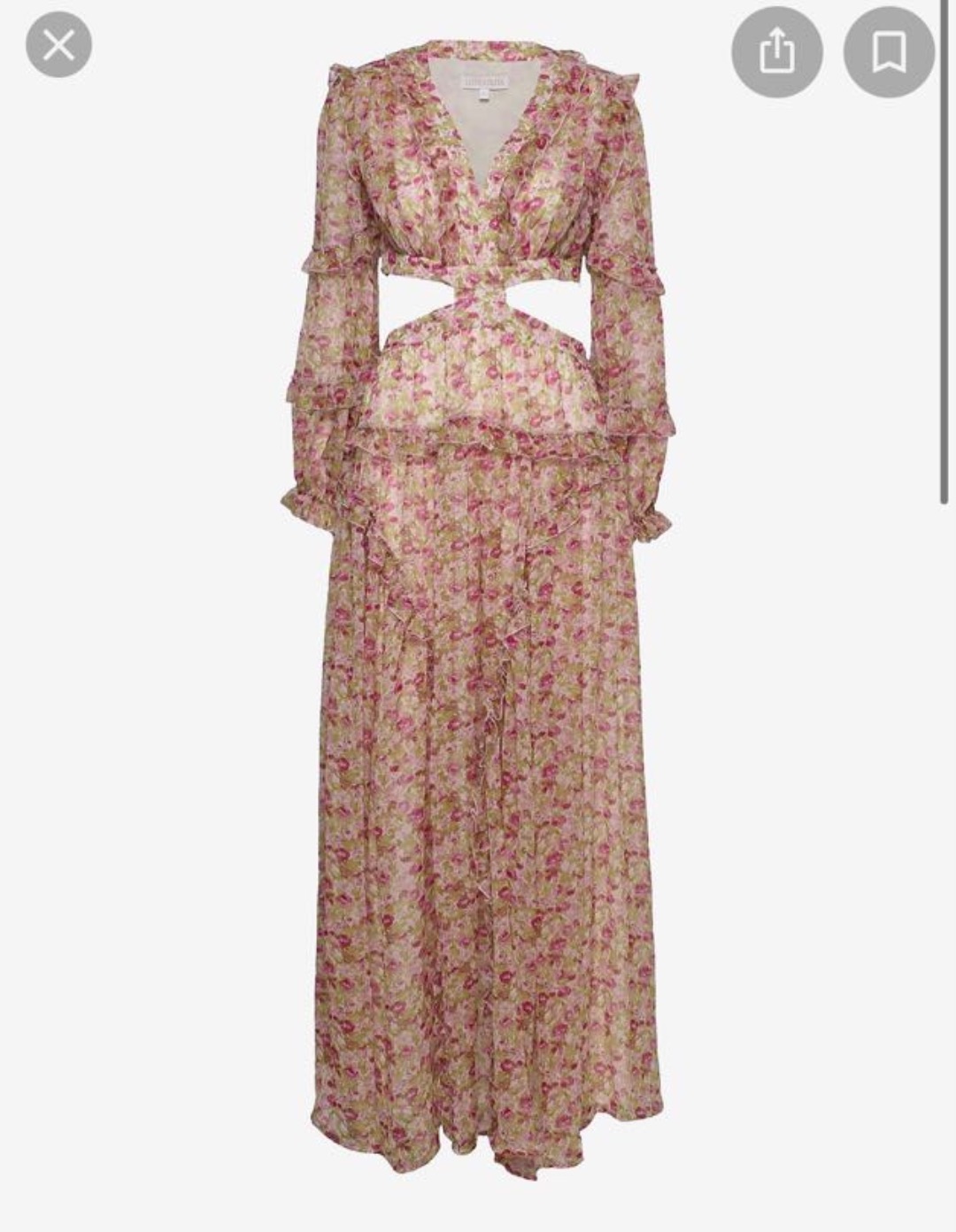
Task: Share this floral dress
Action: click(x=776, y=51)
